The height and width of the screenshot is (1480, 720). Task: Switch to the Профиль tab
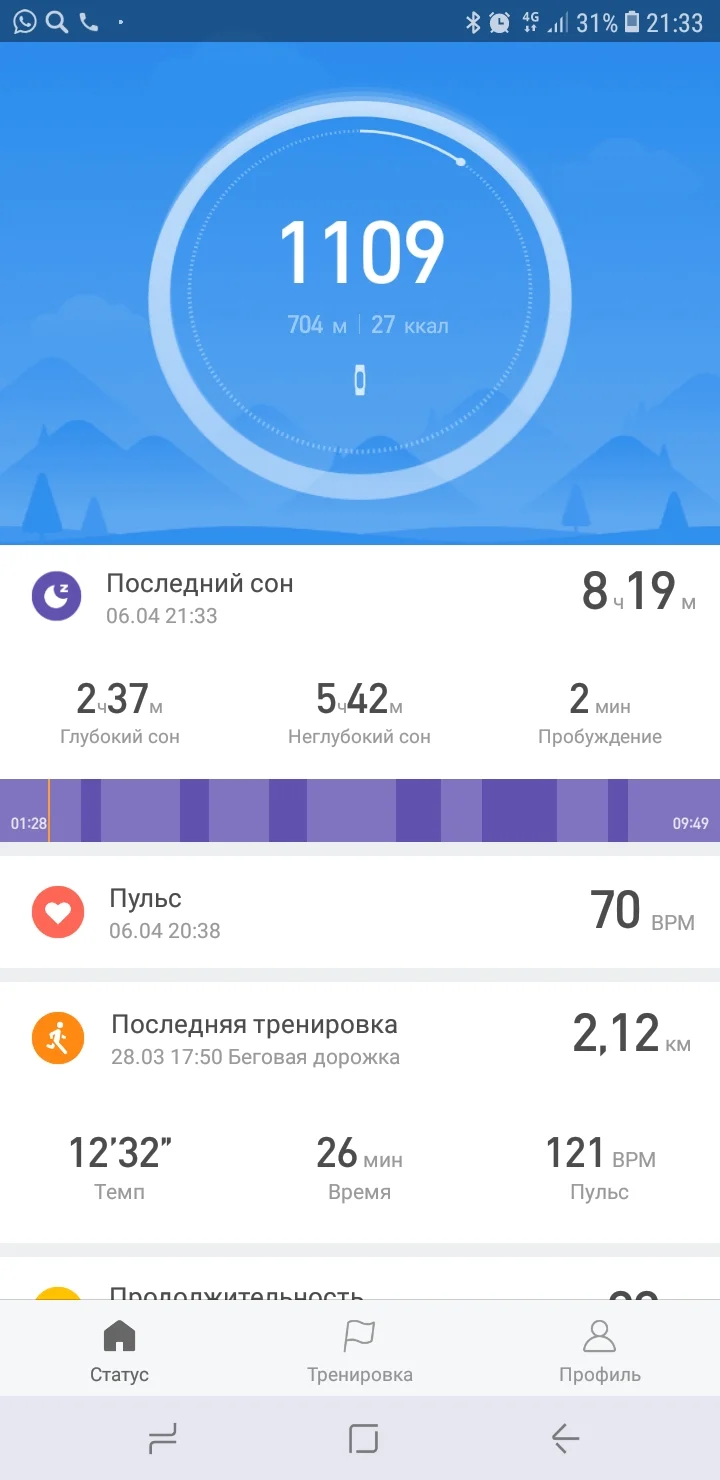point(600,1348)
